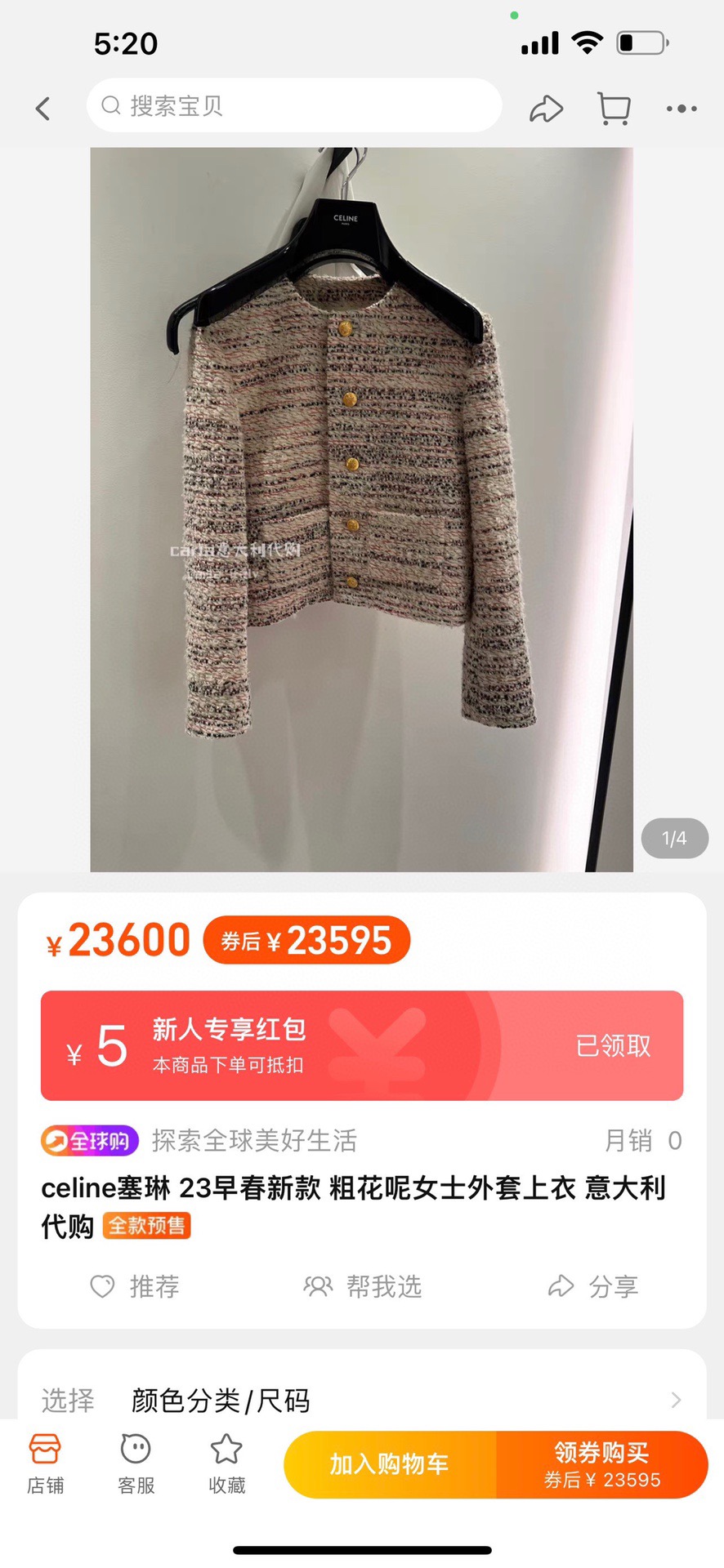724x1568 pixels.
Task: Tap the 搜索宝贝 search box
Action: [x=294, y=106]
